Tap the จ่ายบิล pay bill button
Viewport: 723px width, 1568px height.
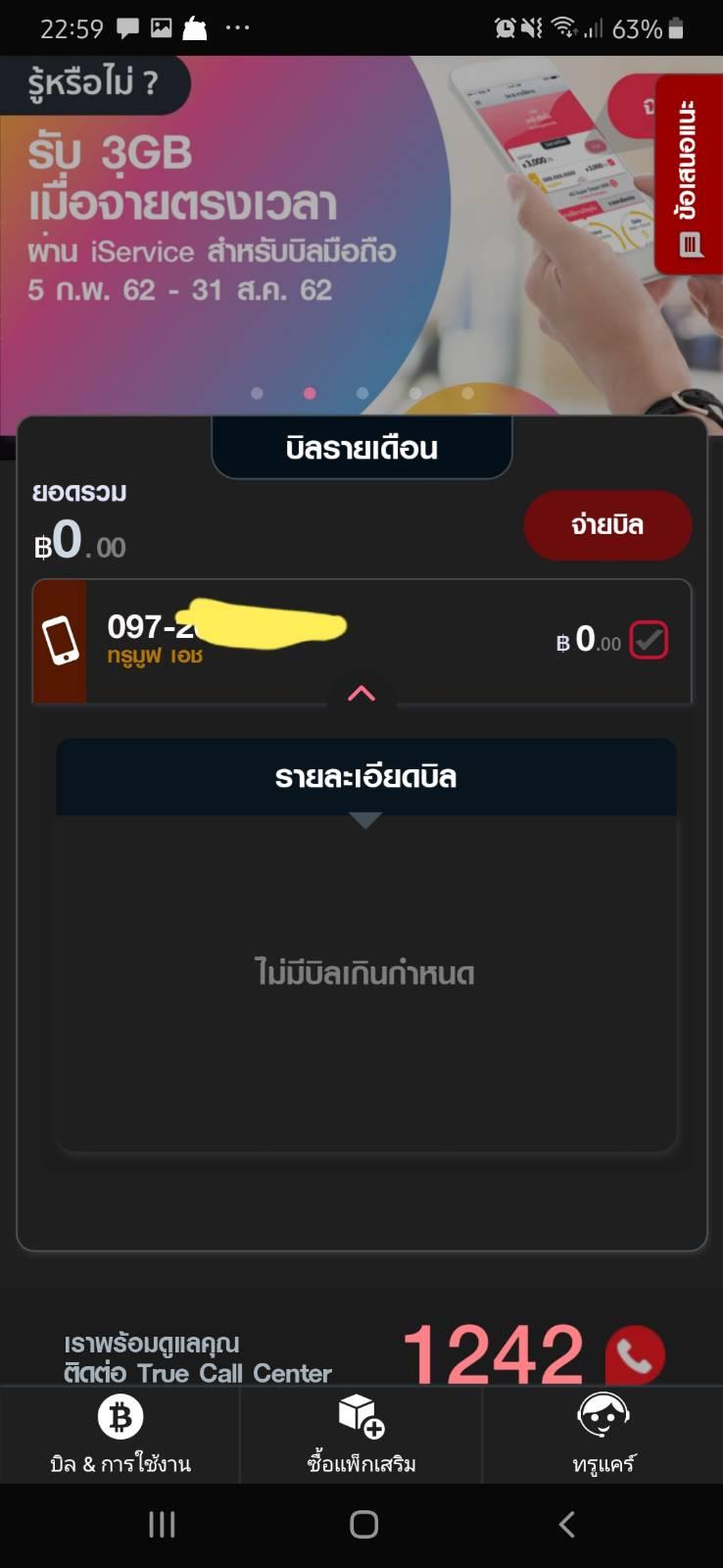(x=607, y=525)
